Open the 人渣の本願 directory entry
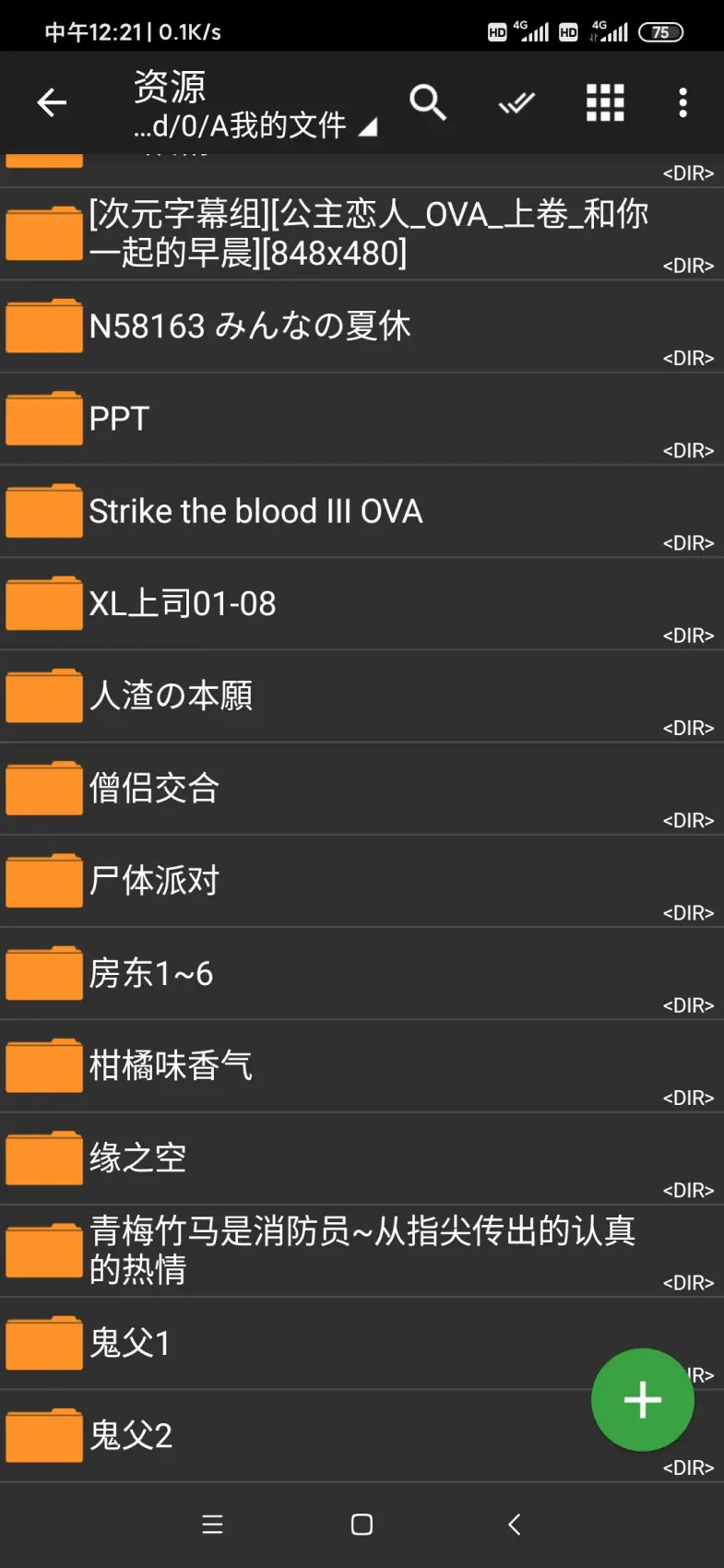This screenshot has width=724, height=1568. [x=277, y=696]
